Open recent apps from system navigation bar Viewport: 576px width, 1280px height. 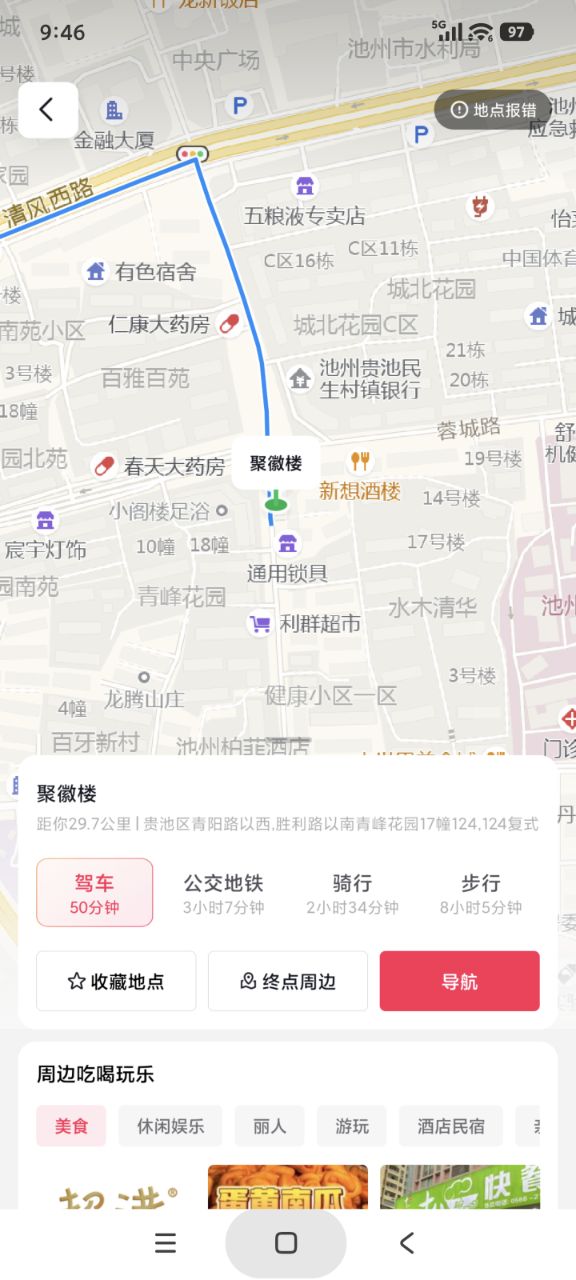click(x=166, y=1243)
